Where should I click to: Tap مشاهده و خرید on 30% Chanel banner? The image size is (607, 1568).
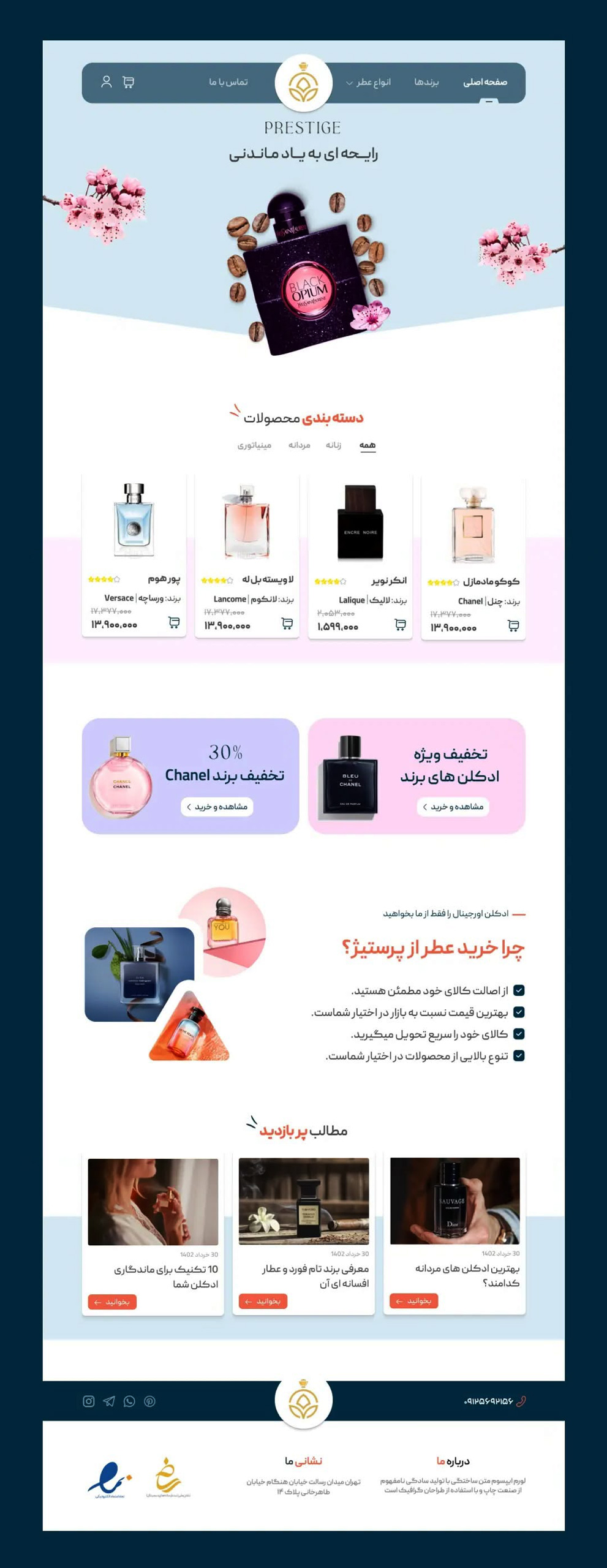coord(217,807)
